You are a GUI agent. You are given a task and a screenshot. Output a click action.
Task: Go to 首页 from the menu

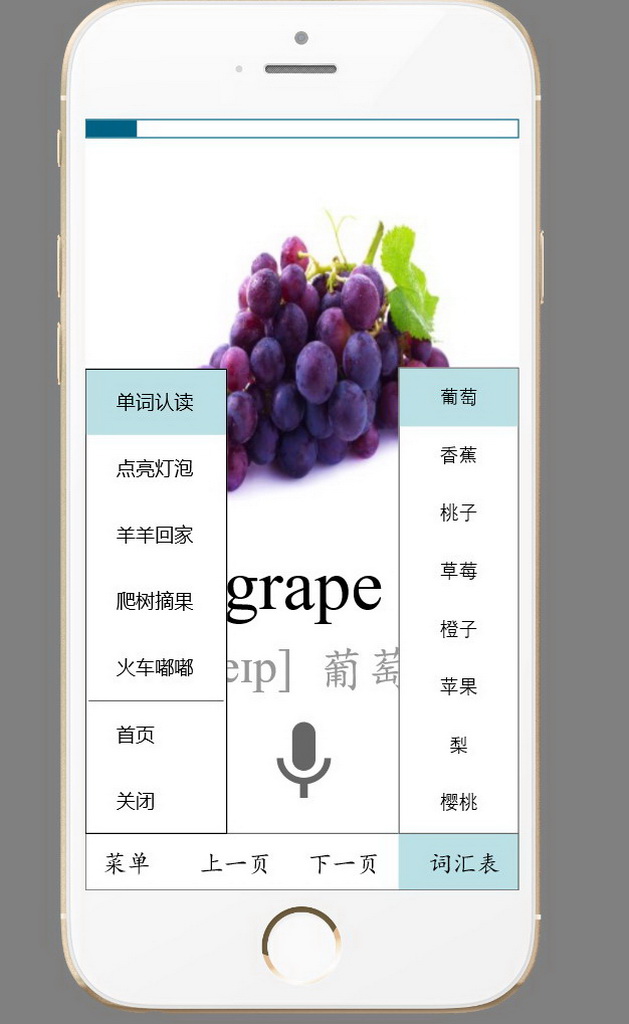pyautogui.click(x=136, y=735)
